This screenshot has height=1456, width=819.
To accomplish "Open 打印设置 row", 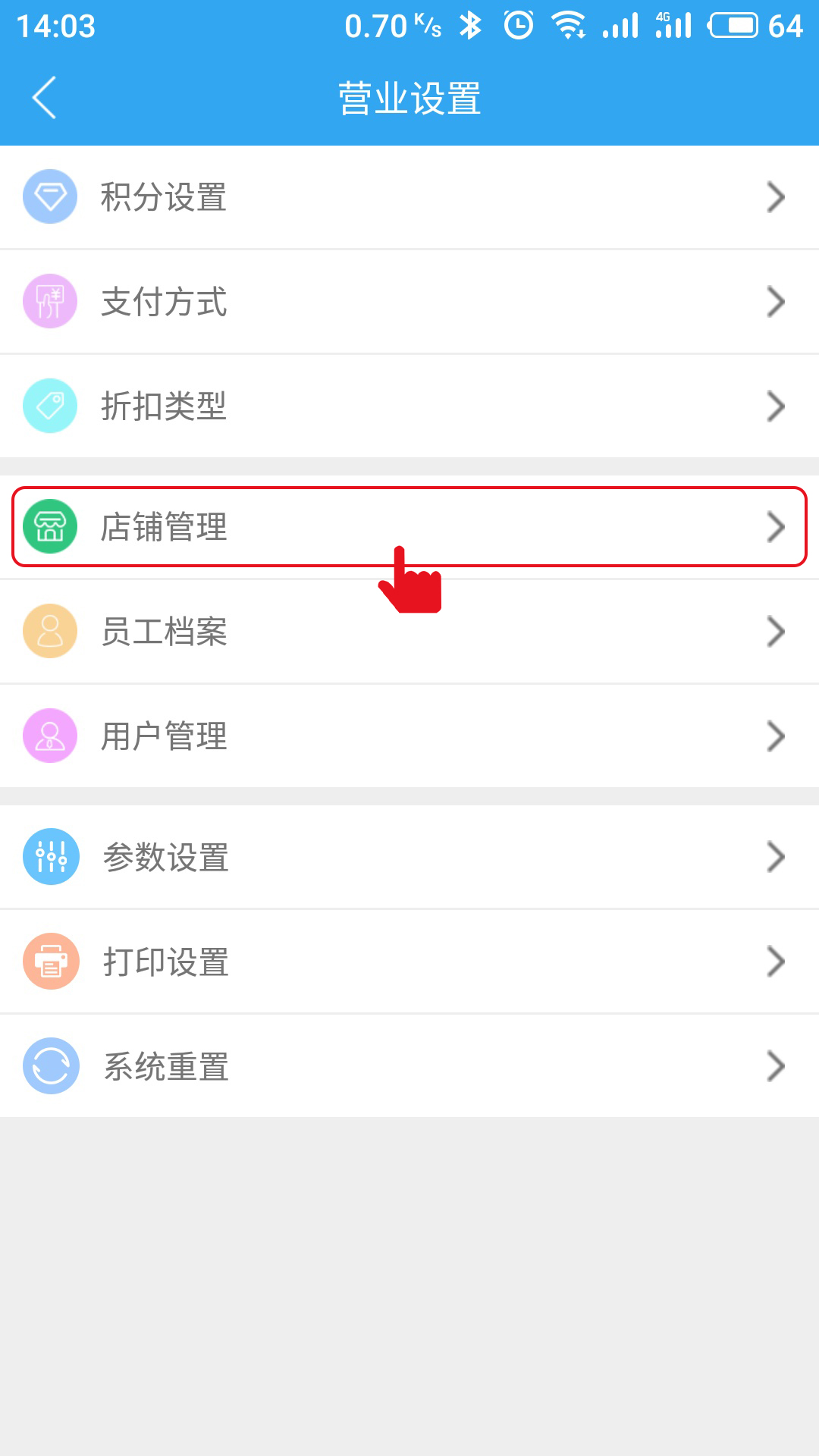I will point(409,962).
